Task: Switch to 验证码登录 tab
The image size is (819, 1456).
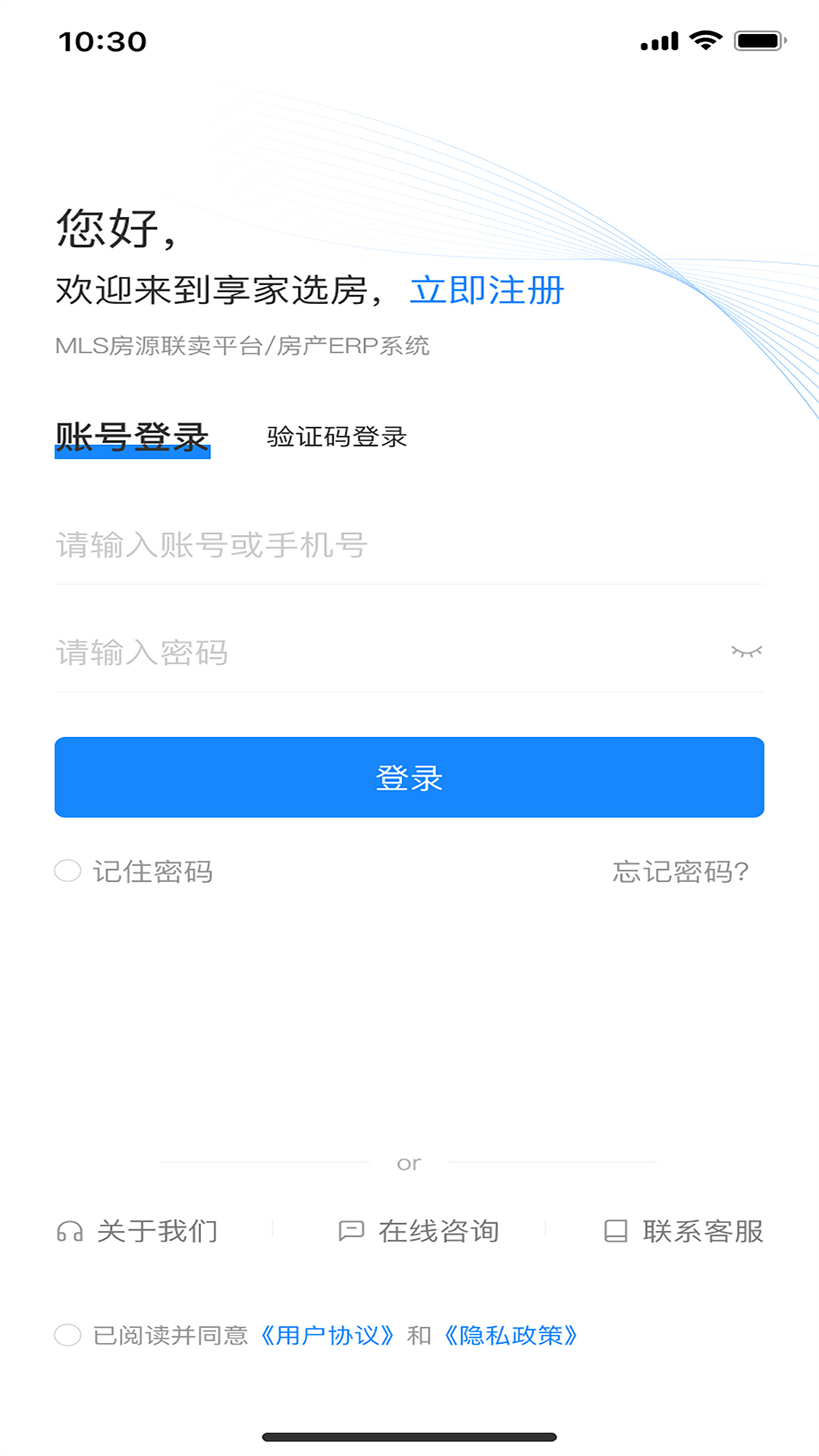Action: [337, 437]
